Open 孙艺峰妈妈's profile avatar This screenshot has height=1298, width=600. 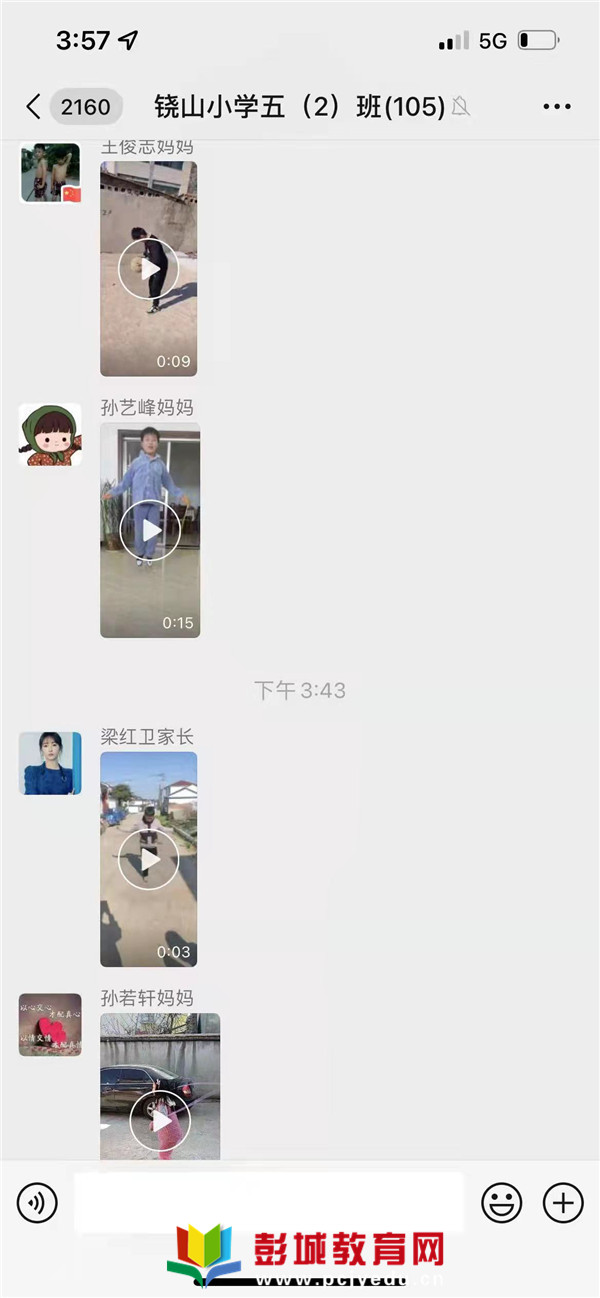click(50, 435)
